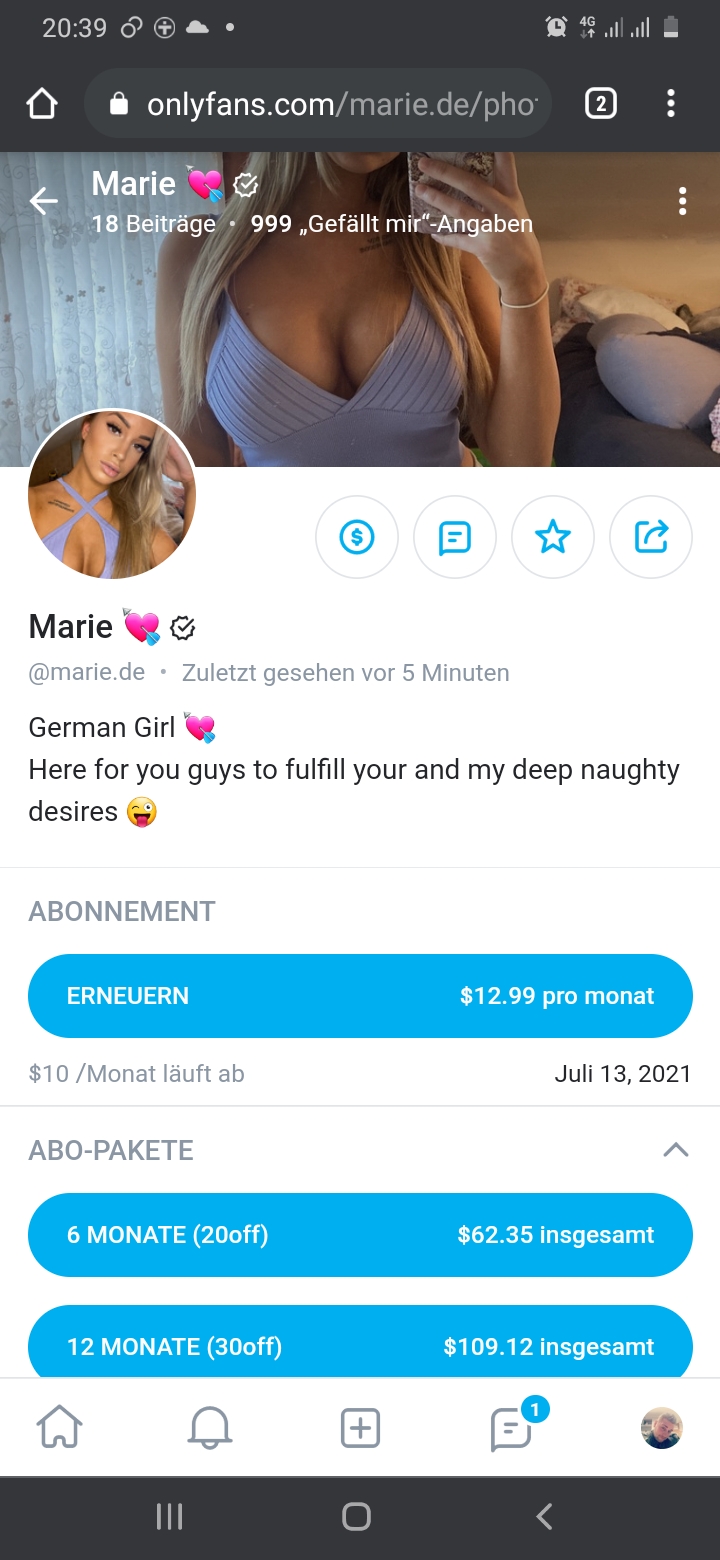Send a tip using the dollar icon
Viewport: 720px width, 1560px height.
(357, 537)
